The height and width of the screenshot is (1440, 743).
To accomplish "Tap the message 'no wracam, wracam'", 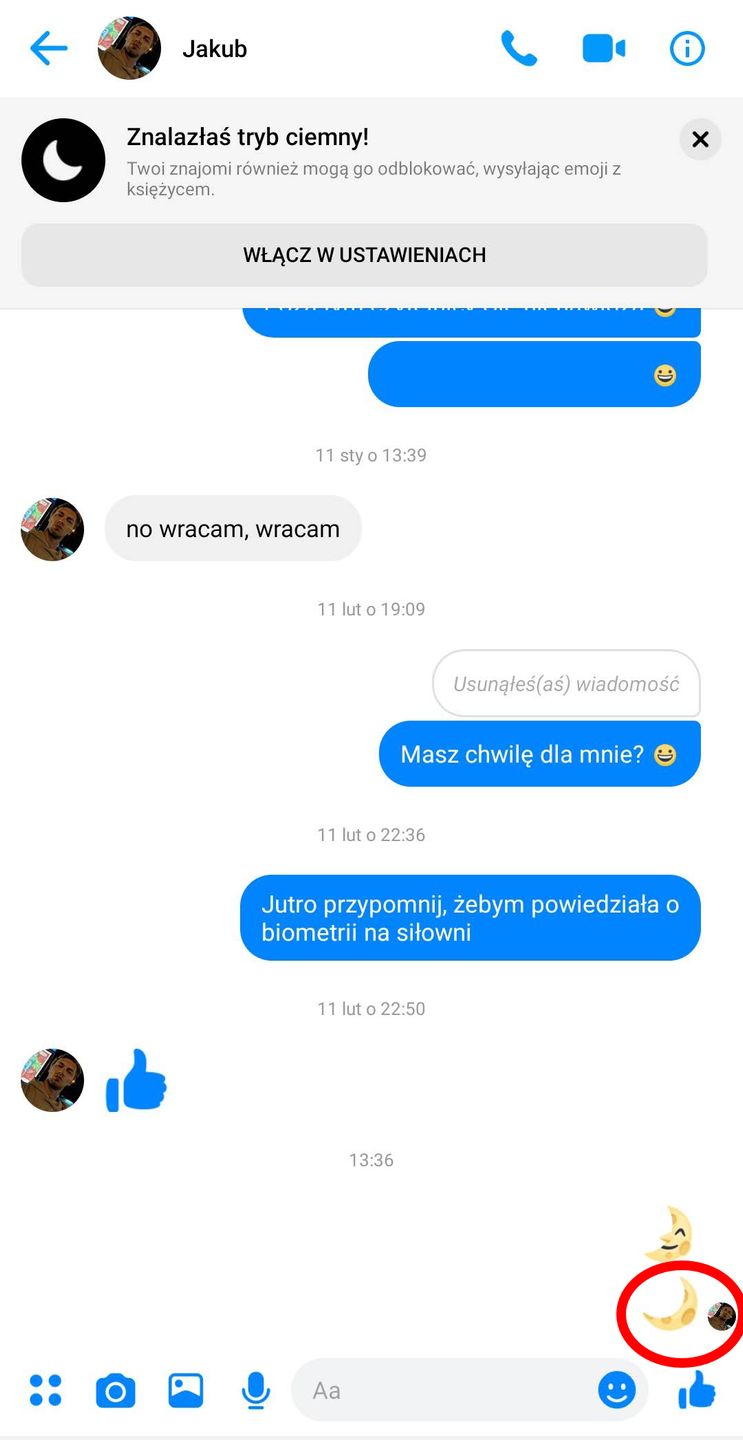I will [x=233, y=528].
